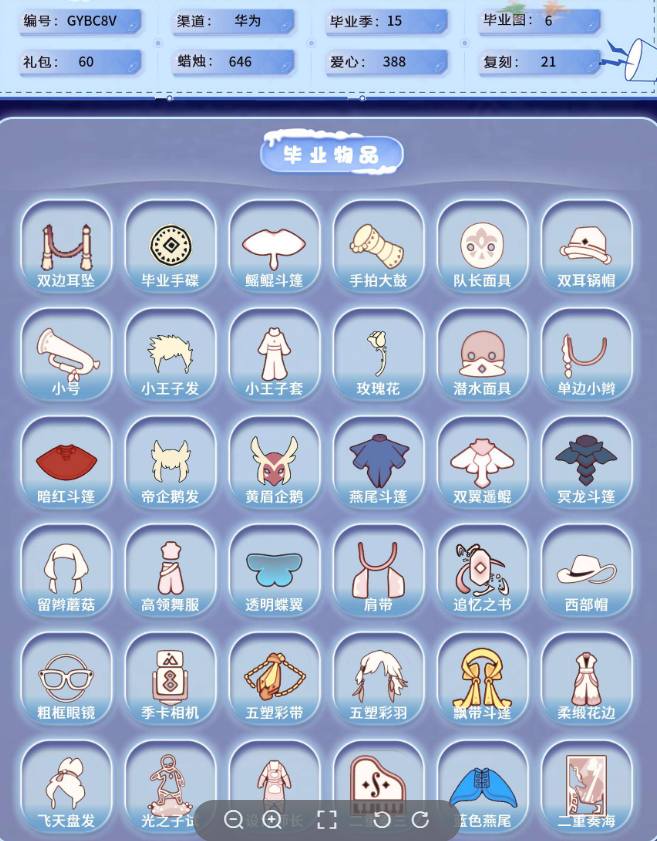This screenshot has height=841, width=657.
Task: Zoom out of the image
Action: pyautogui.click(x=234, y=820)
